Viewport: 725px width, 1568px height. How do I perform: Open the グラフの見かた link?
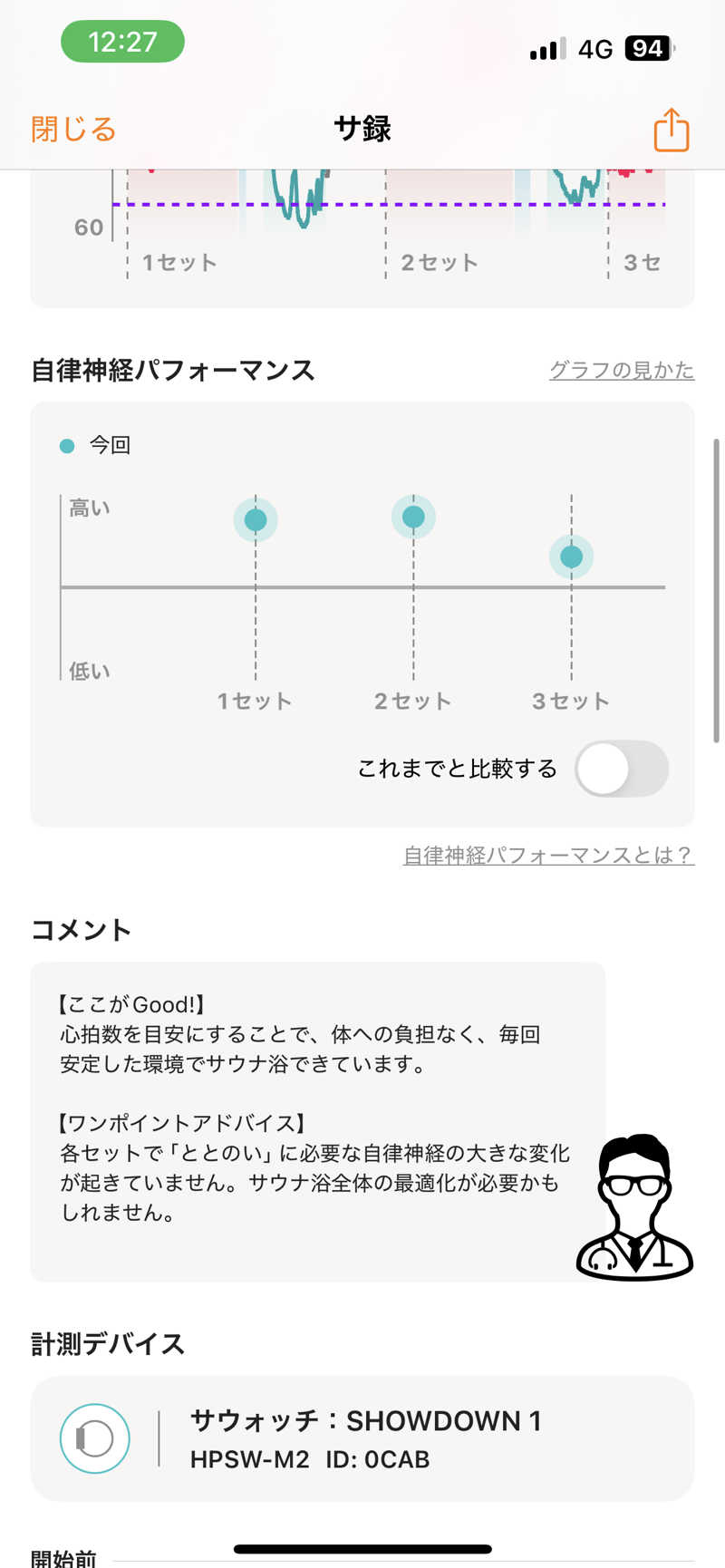pos(622,370)
